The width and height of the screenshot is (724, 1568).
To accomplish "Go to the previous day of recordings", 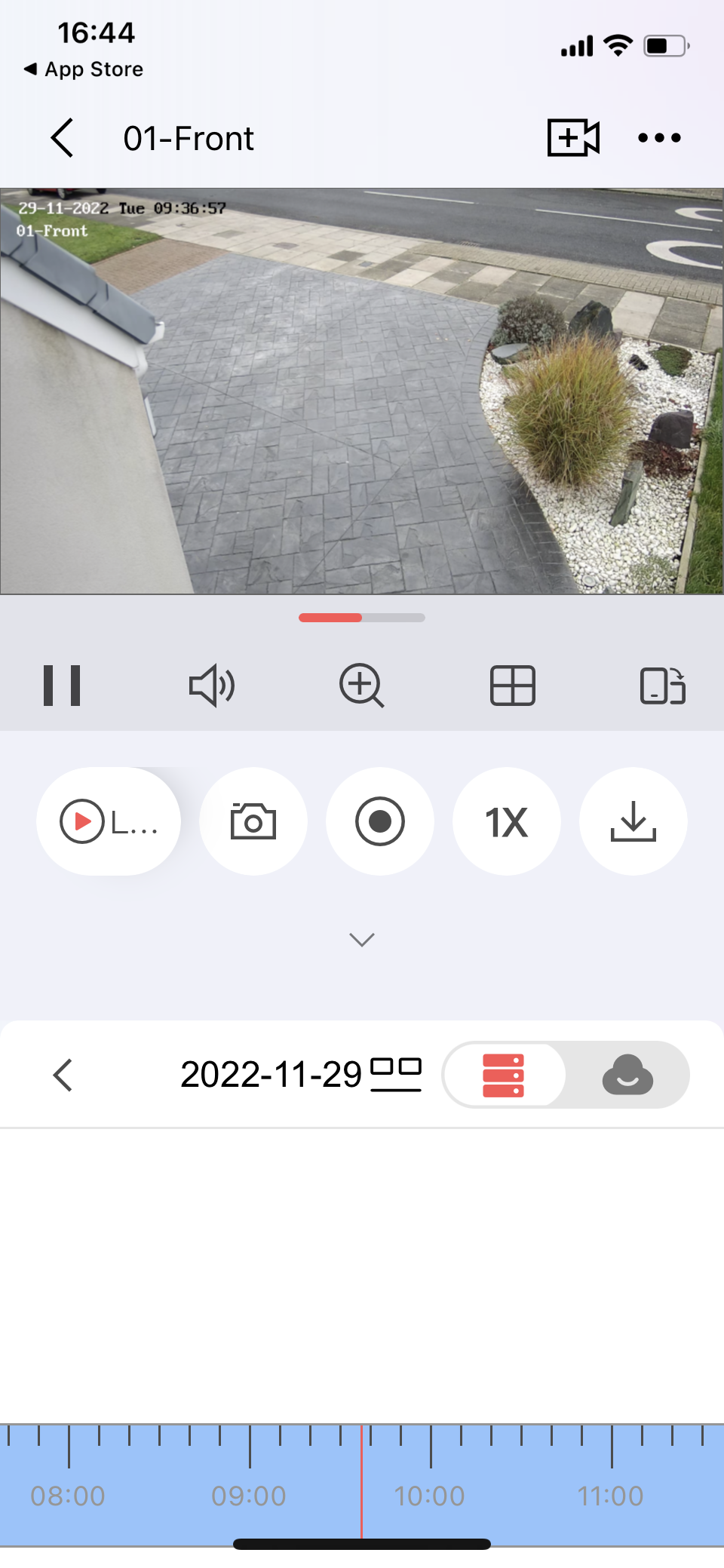I will pos(63,1075).
